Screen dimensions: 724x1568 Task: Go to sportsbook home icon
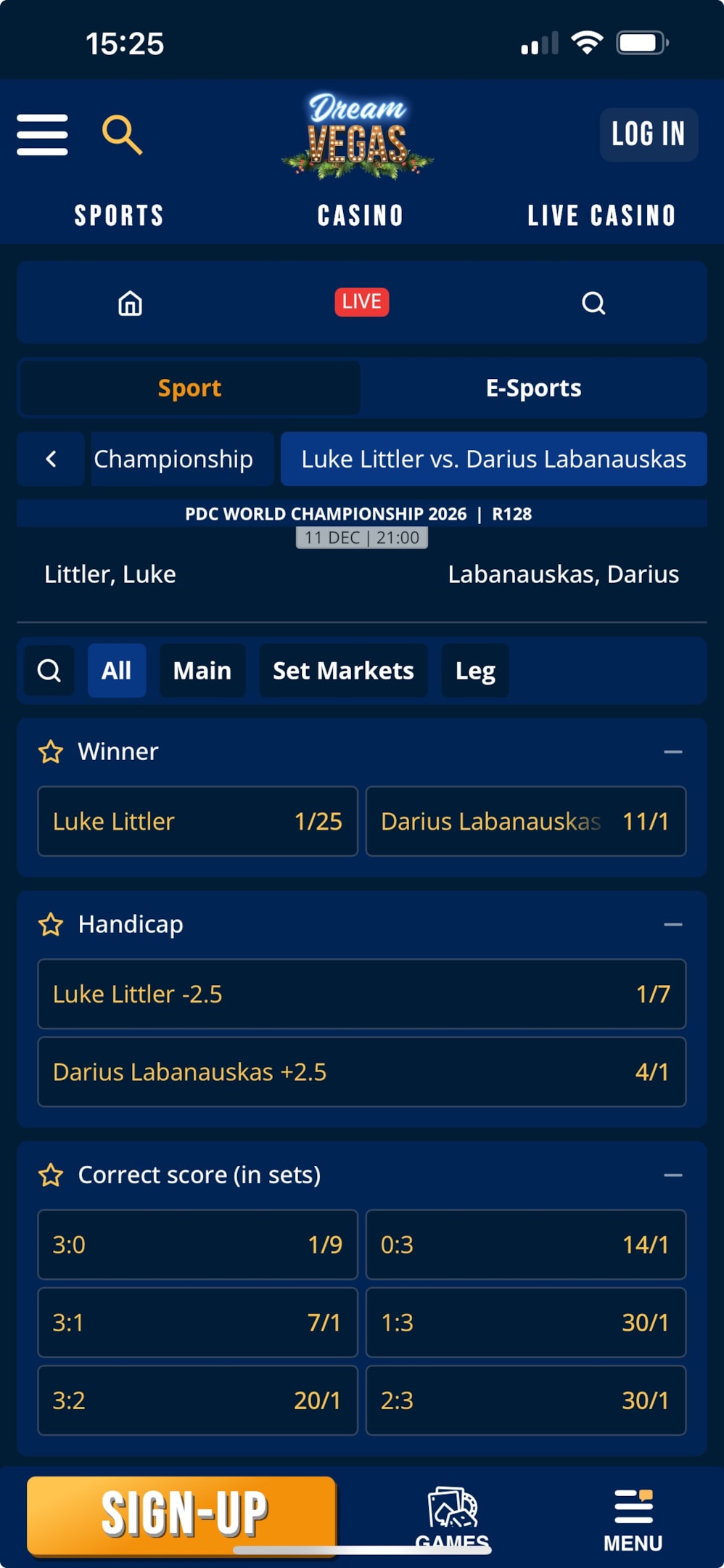pos(131,303)
